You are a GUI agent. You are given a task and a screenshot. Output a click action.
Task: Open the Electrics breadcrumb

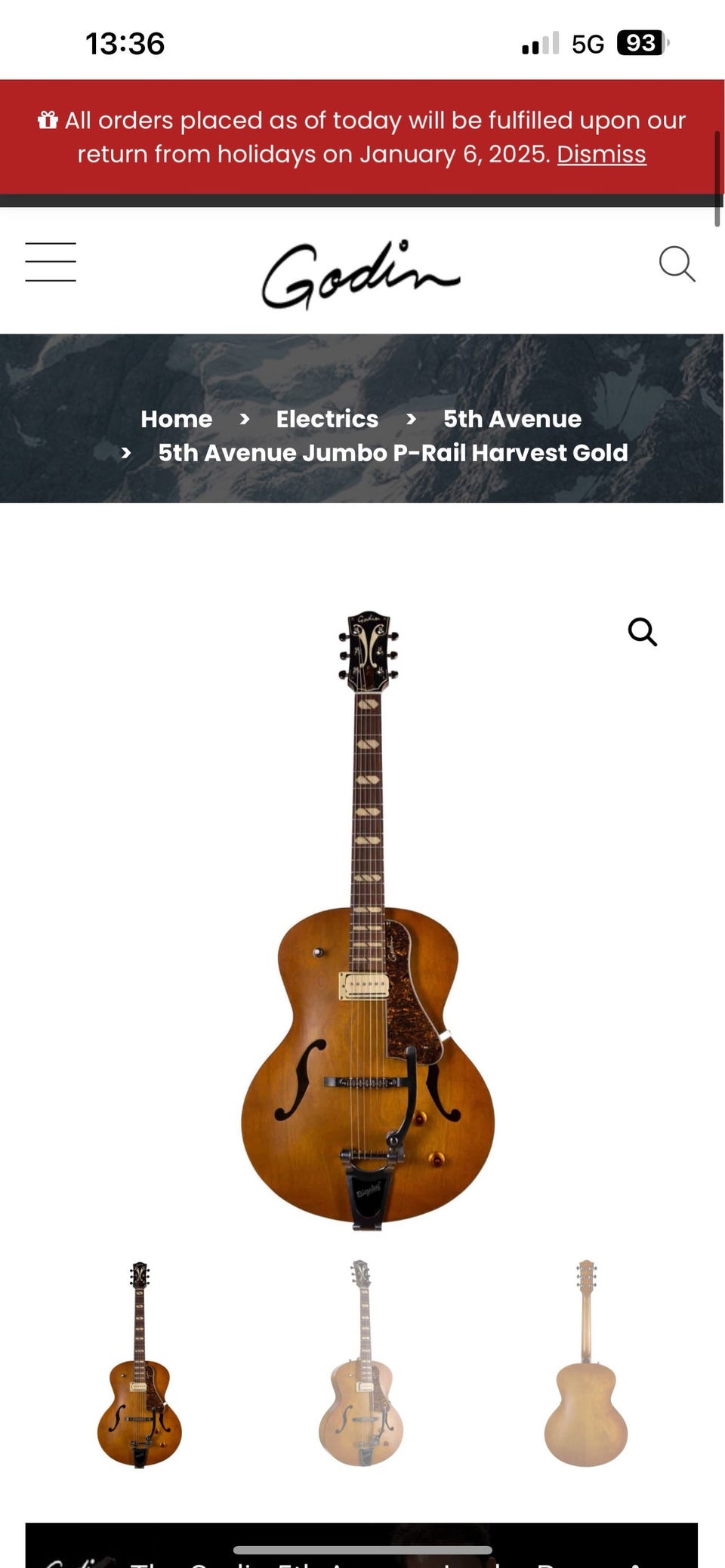[327, 419]
